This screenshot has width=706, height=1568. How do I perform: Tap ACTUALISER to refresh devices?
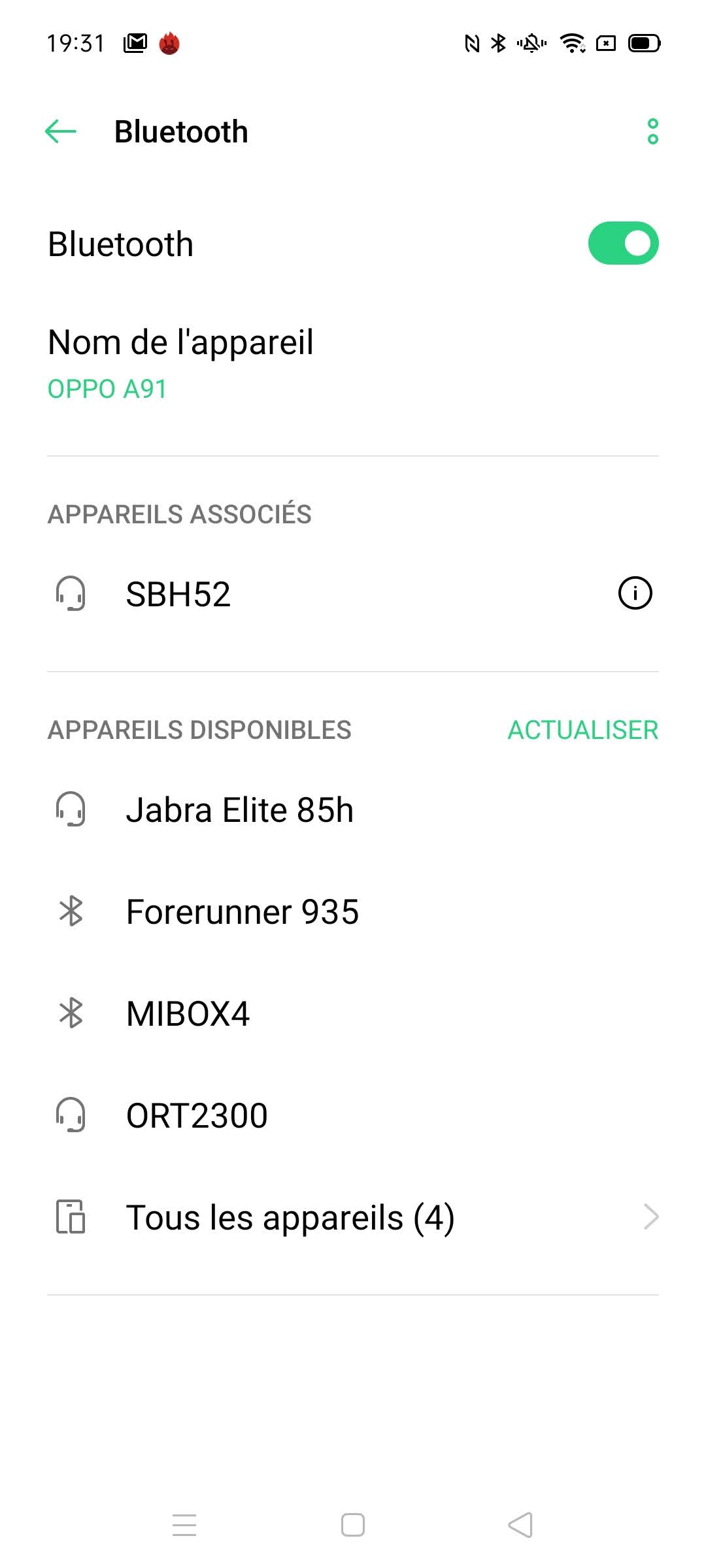(x=583, y=730)
